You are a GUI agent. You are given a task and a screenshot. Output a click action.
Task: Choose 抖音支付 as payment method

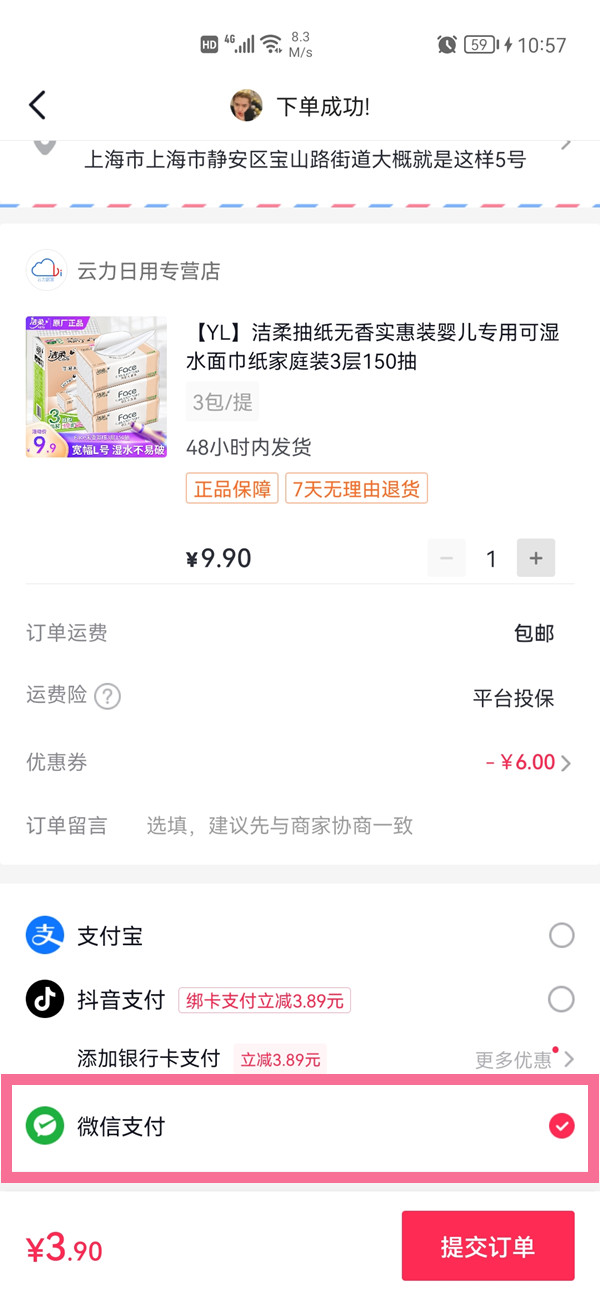click(562, 999)
